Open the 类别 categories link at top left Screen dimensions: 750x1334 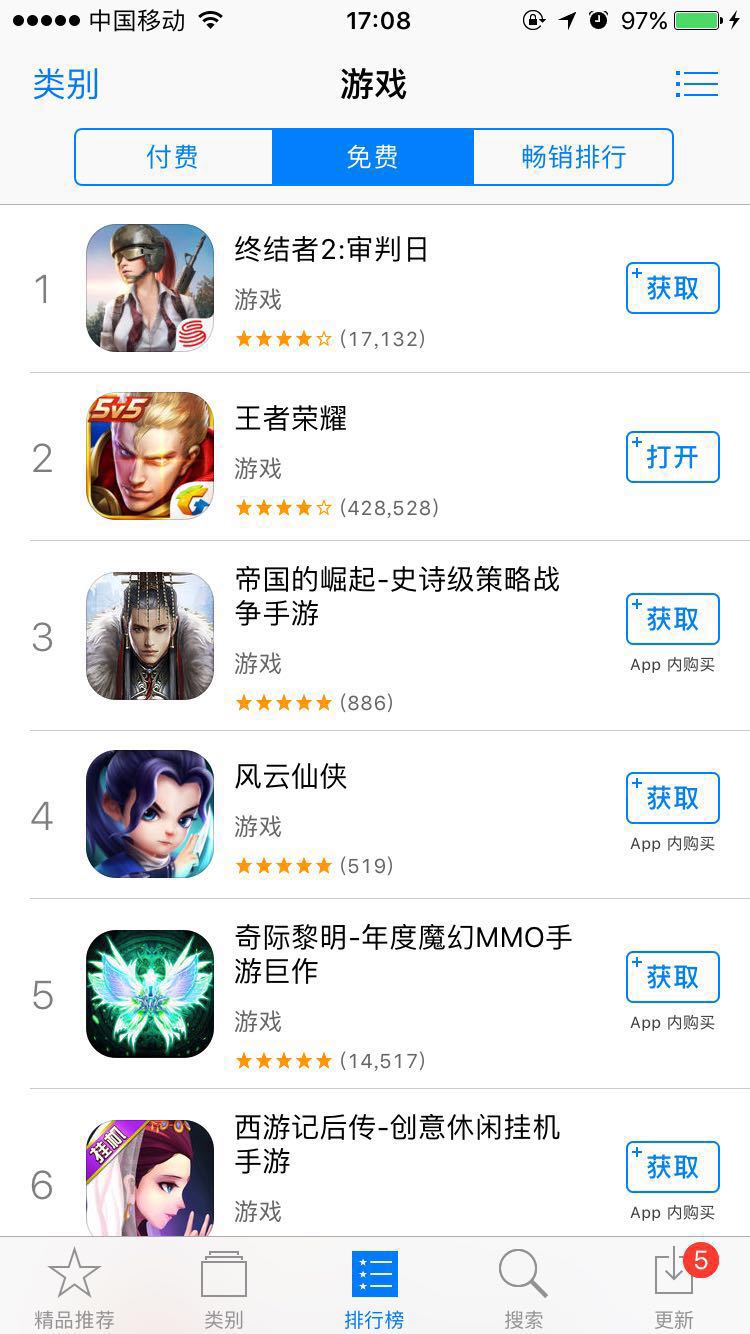(x=66, y=84)
